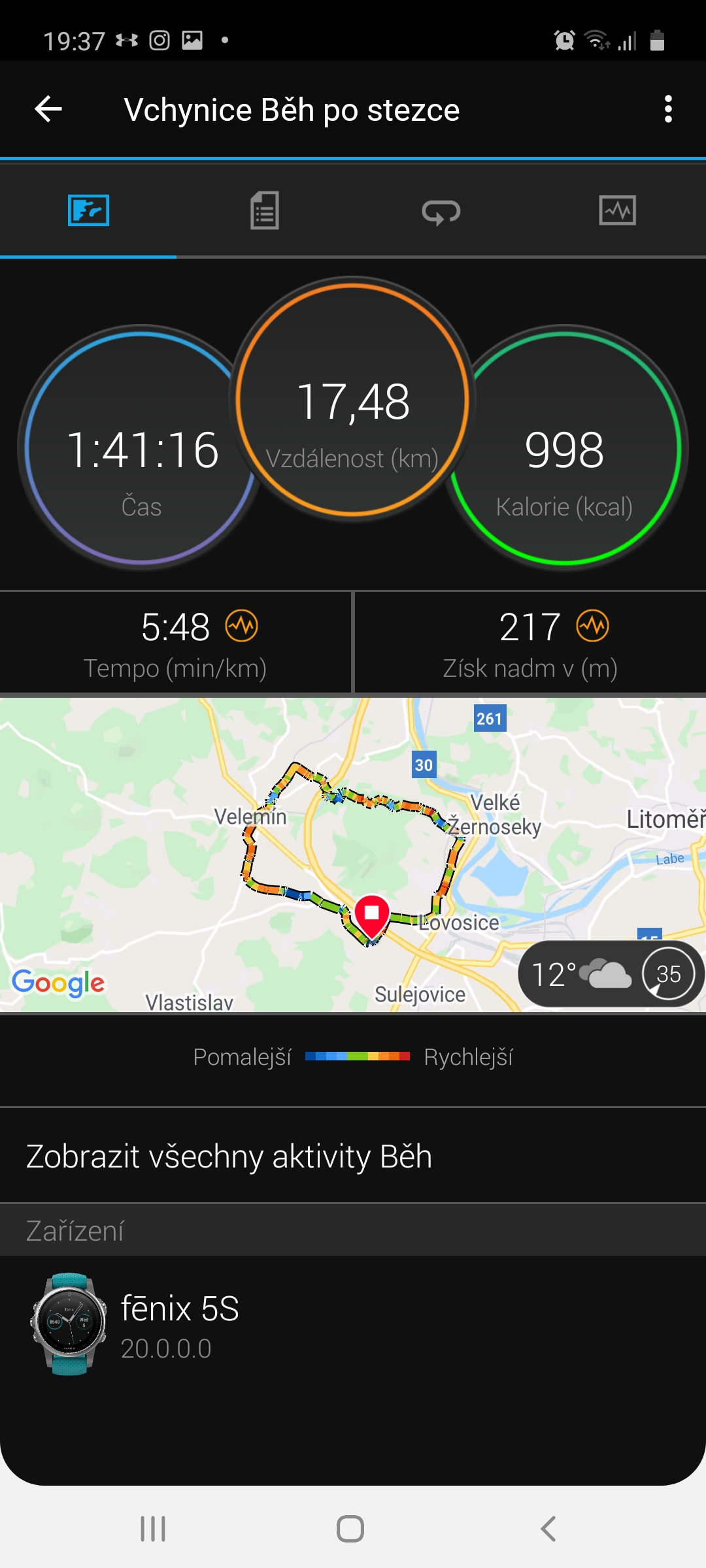The width and height of the screenshot is (706, 1568).
Task: Switch to the charts tab
Action: (x=618, y=210)
